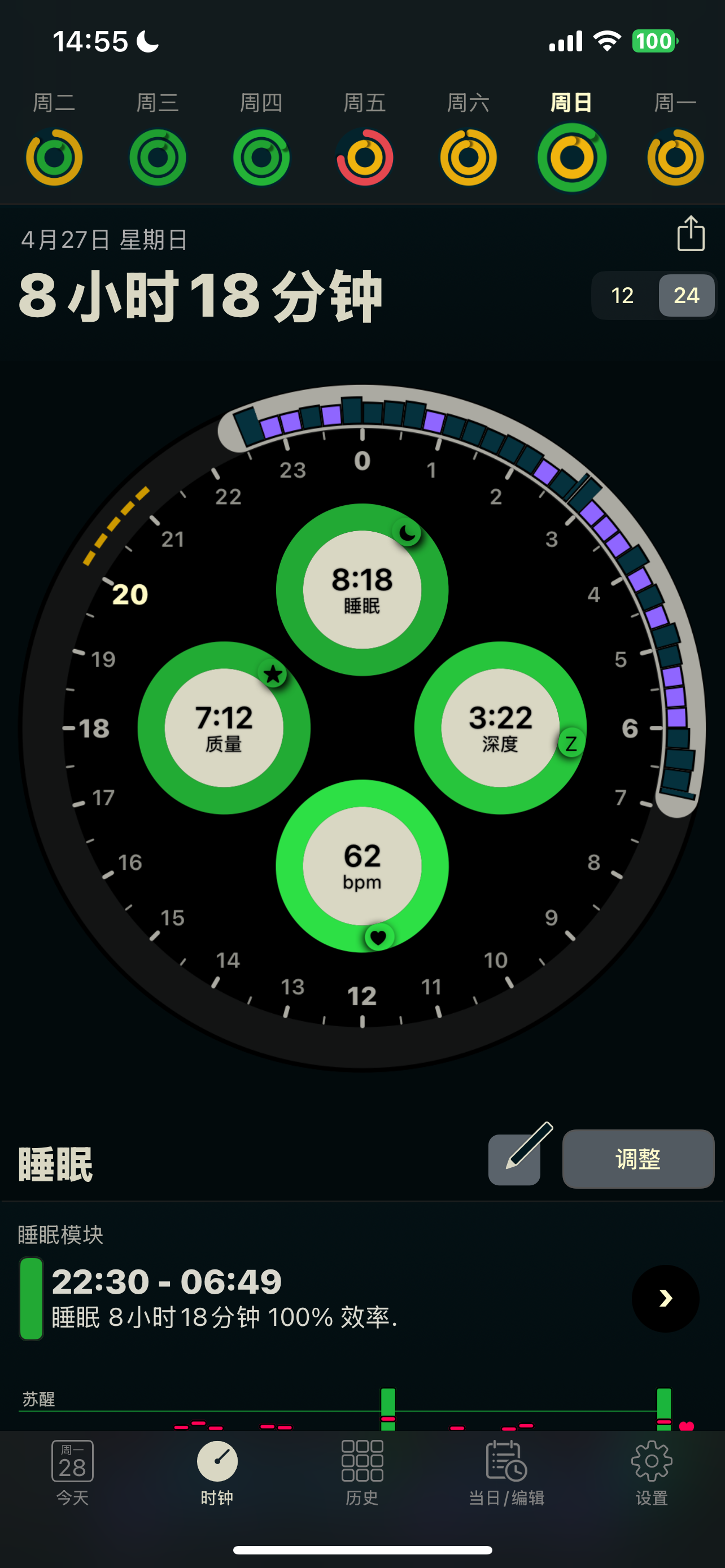Switch to the 当日/编辑 tab

[506, 1472]
